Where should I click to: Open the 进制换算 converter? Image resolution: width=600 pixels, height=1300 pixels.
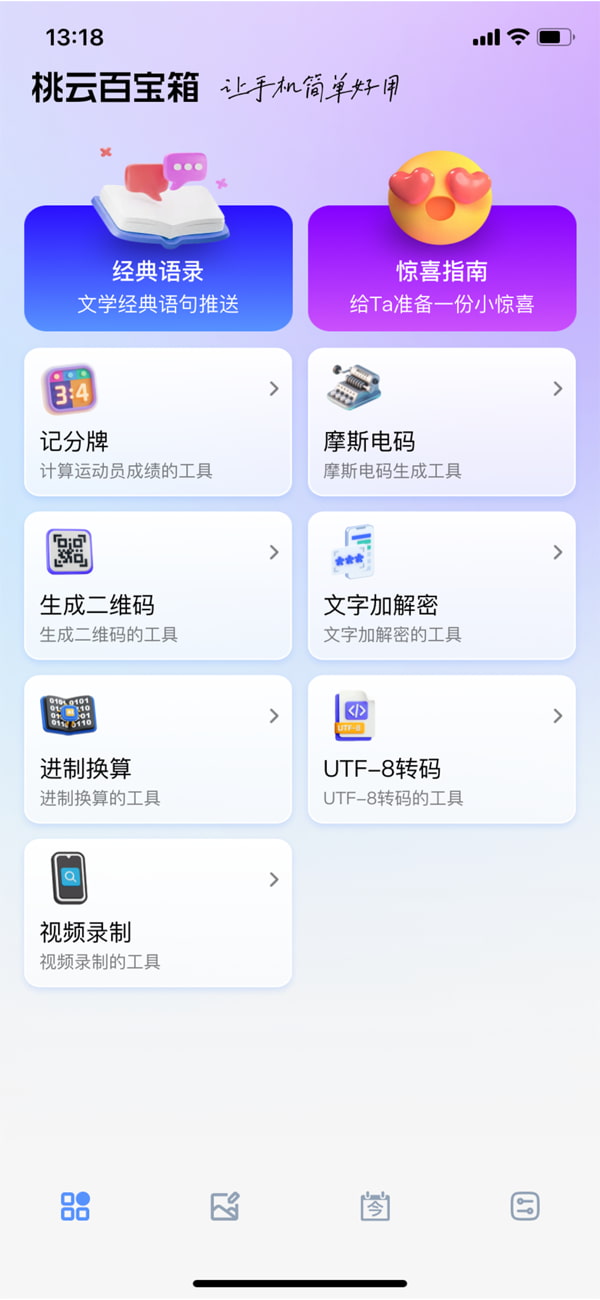click(x=158, y=750)
